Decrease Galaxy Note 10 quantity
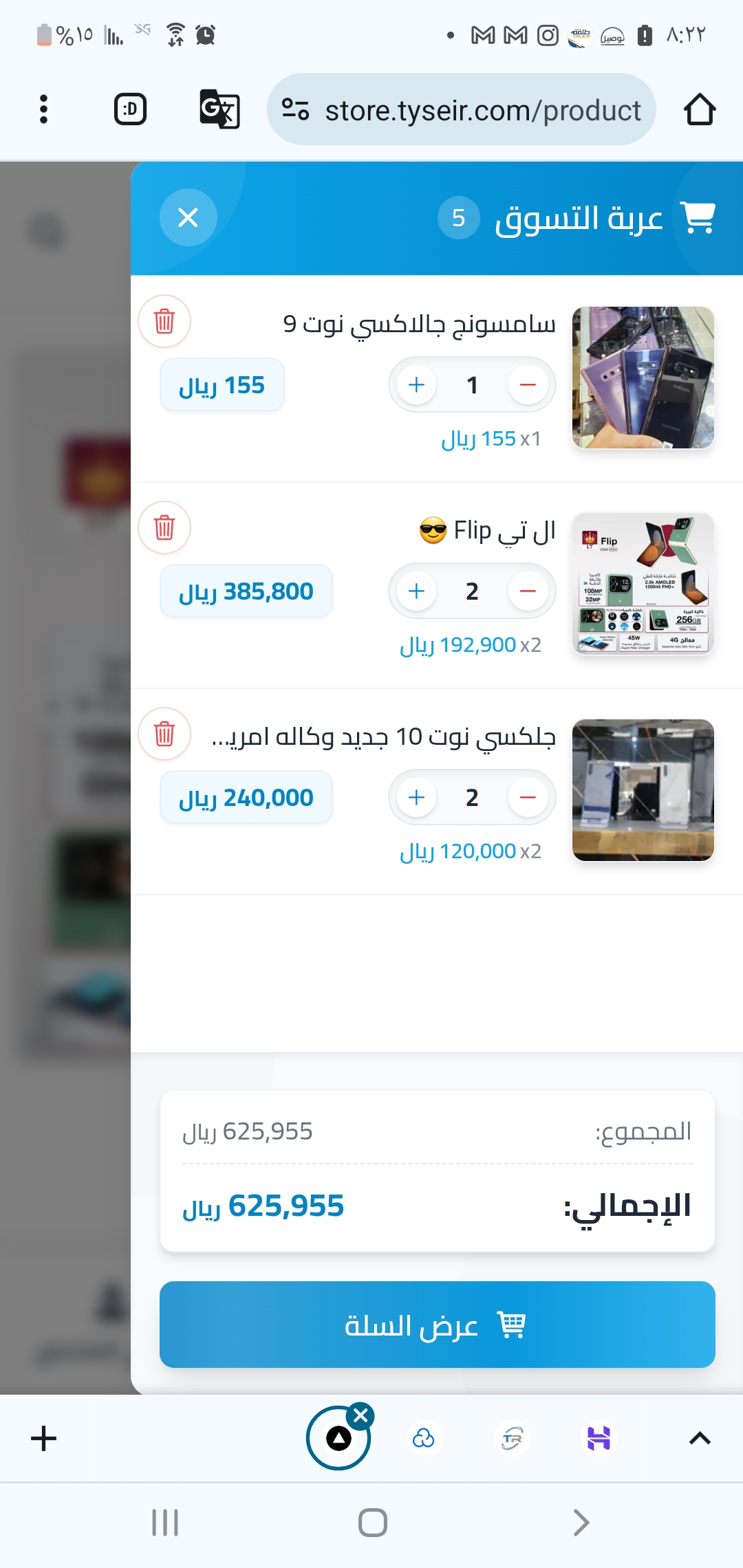This screenshot has width=743, height=1568. tap(528, 797)
